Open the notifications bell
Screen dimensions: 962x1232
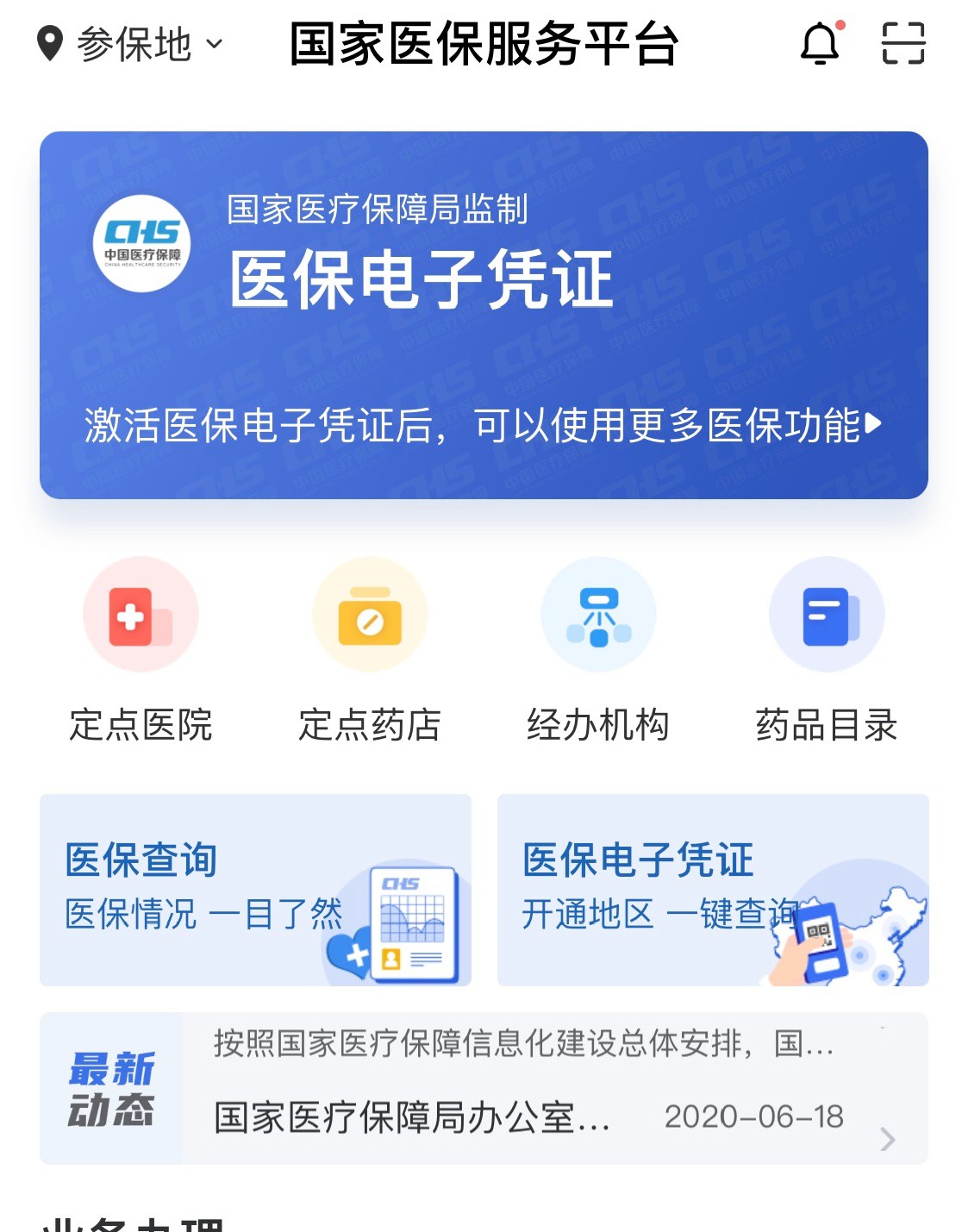[820, 44]
